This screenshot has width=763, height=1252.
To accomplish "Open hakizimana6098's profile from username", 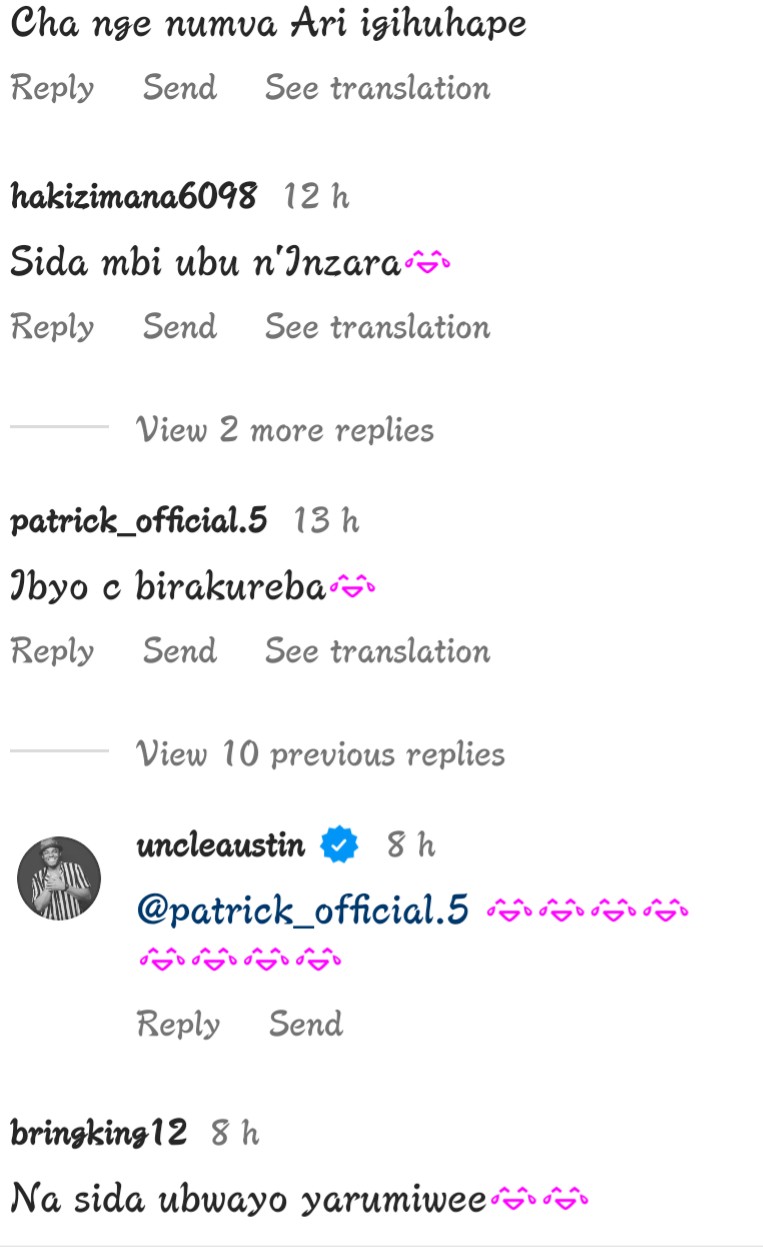I will pyautogui.click(x=133, y=197).
